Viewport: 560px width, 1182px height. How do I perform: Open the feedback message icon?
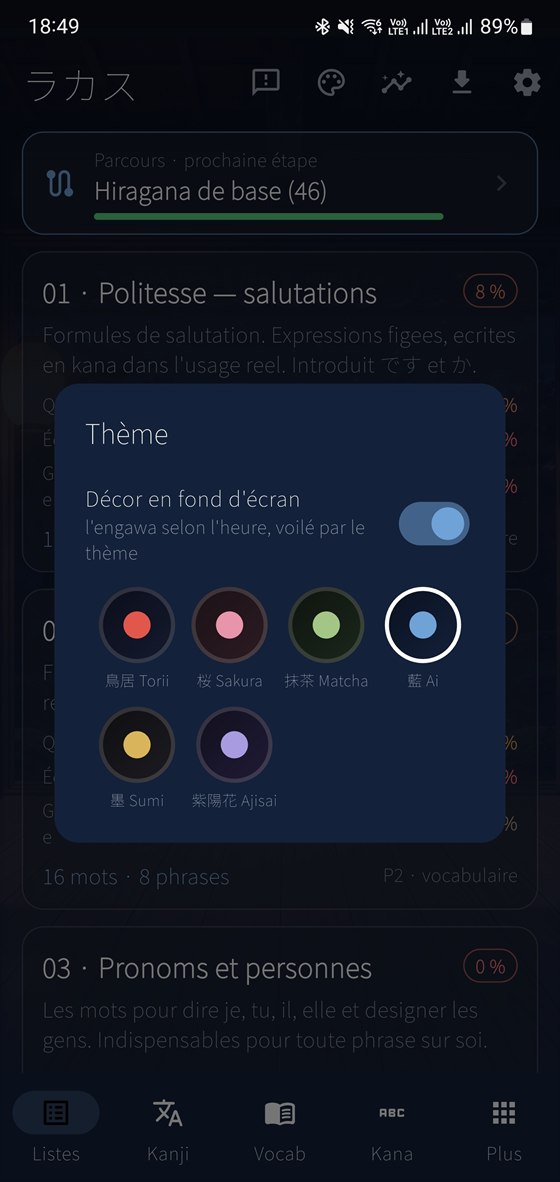pos(266,82)
